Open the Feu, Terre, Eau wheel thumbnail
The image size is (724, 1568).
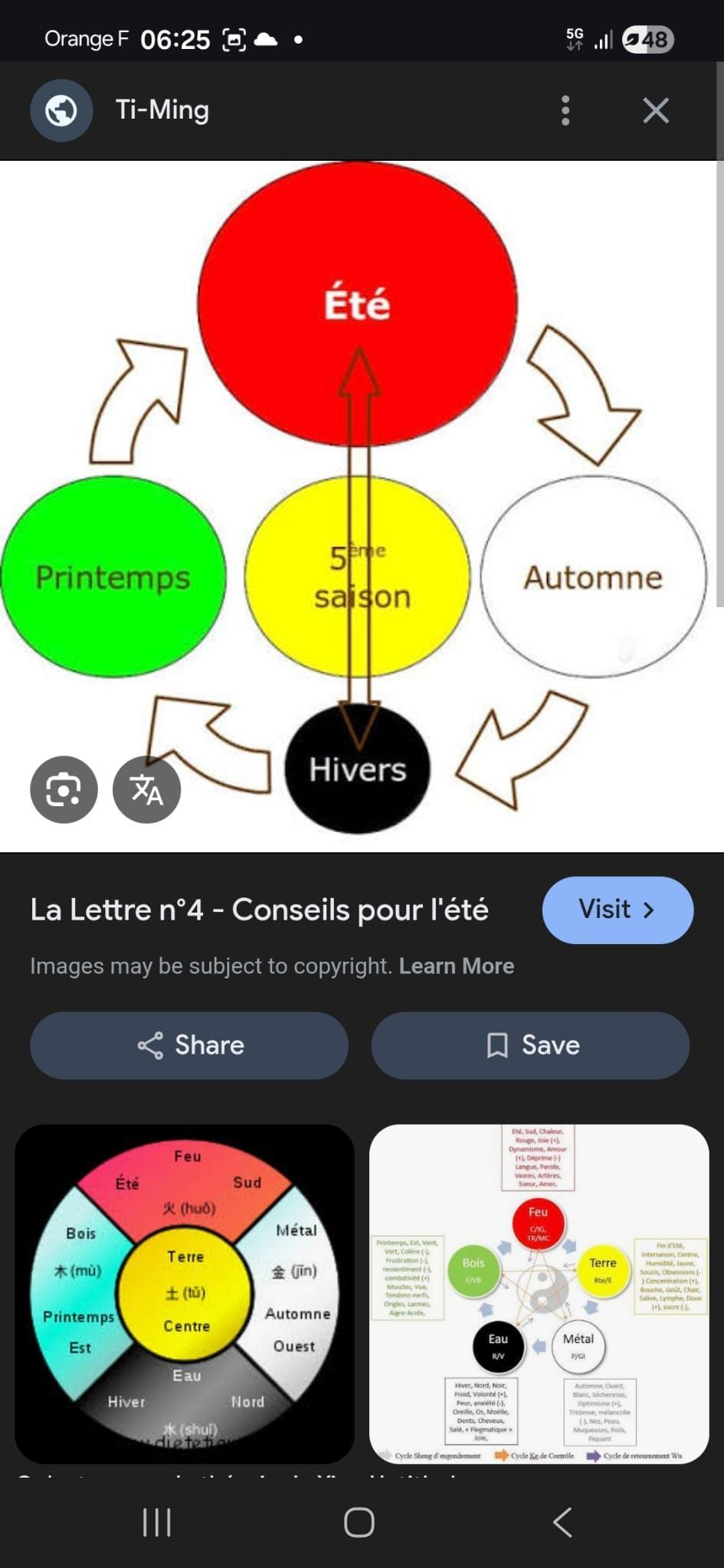(x=185, y=1293)
